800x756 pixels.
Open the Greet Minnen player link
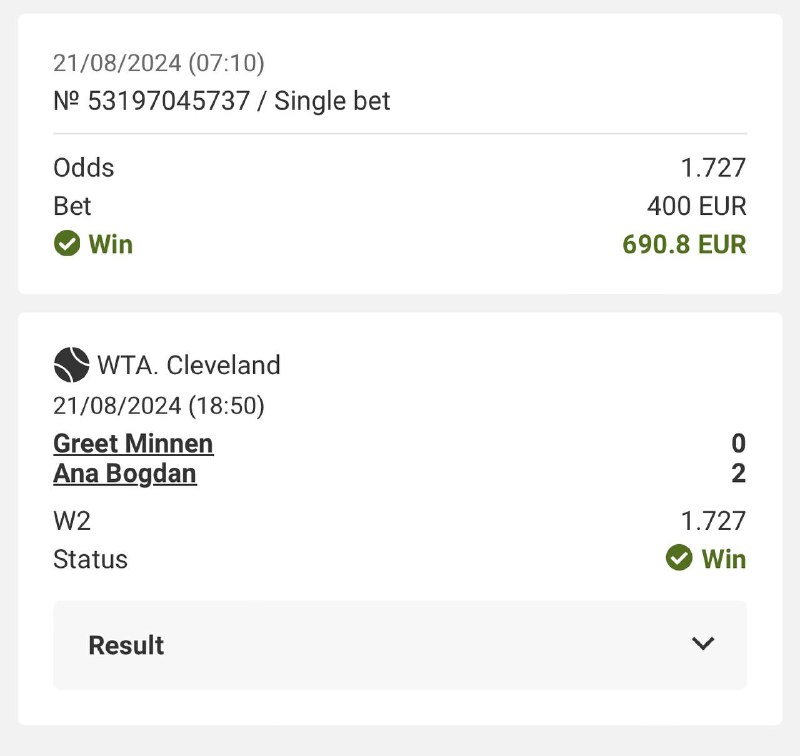(x=133, y=443)
